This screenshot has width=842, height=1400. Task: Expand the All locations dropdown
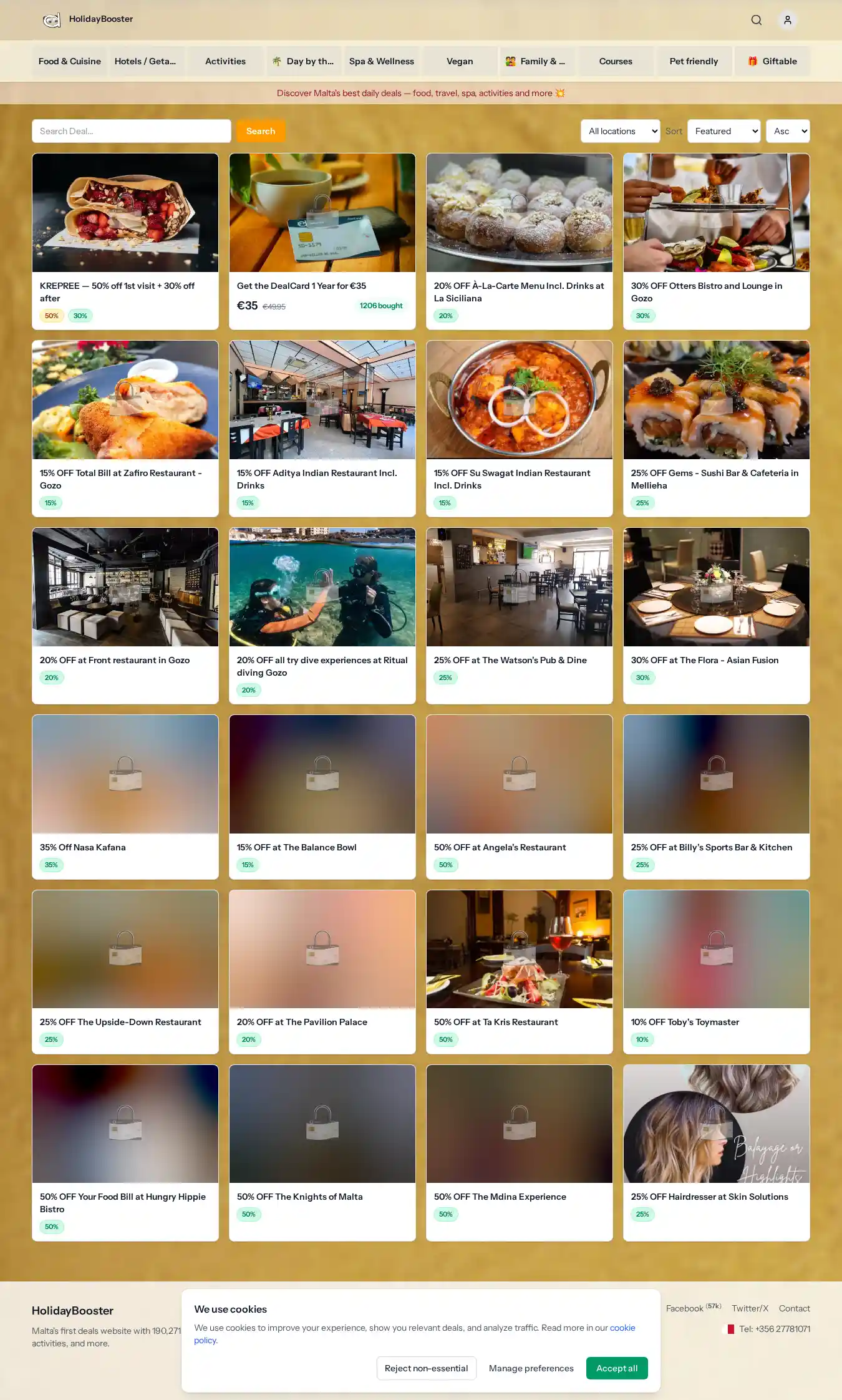pyautogui.click(x=620, y=131)
